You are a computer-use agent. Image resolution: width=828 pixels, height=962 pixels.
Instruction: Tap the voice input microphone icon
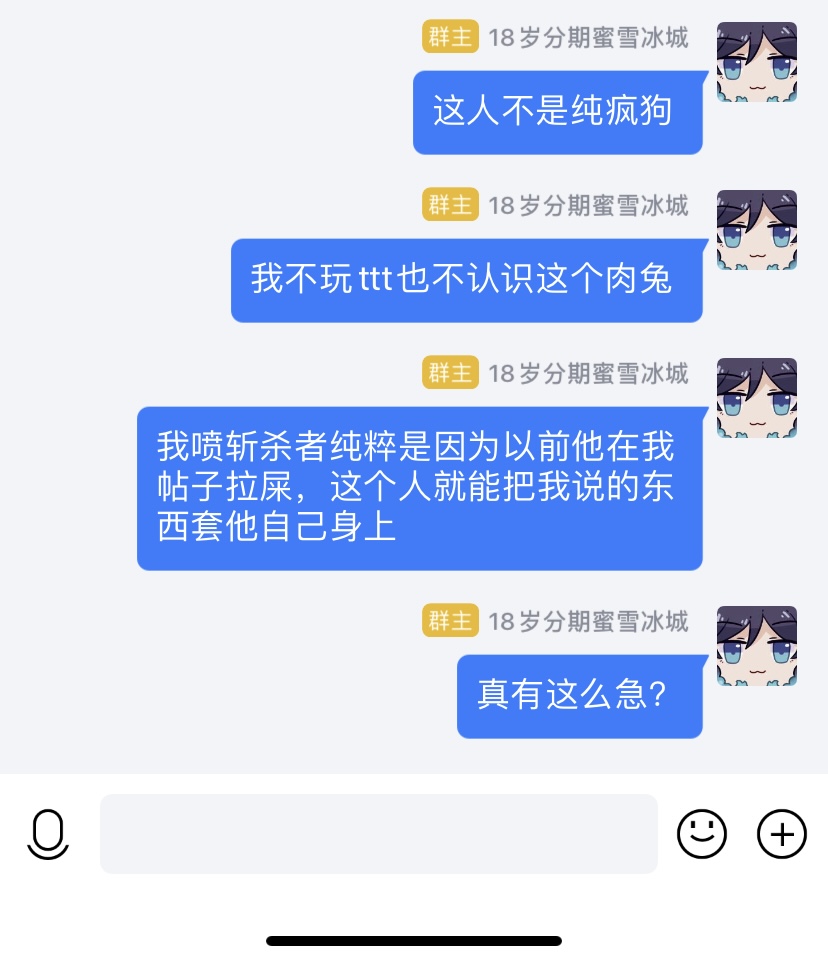pyautogui.click(x=48, y=834)
